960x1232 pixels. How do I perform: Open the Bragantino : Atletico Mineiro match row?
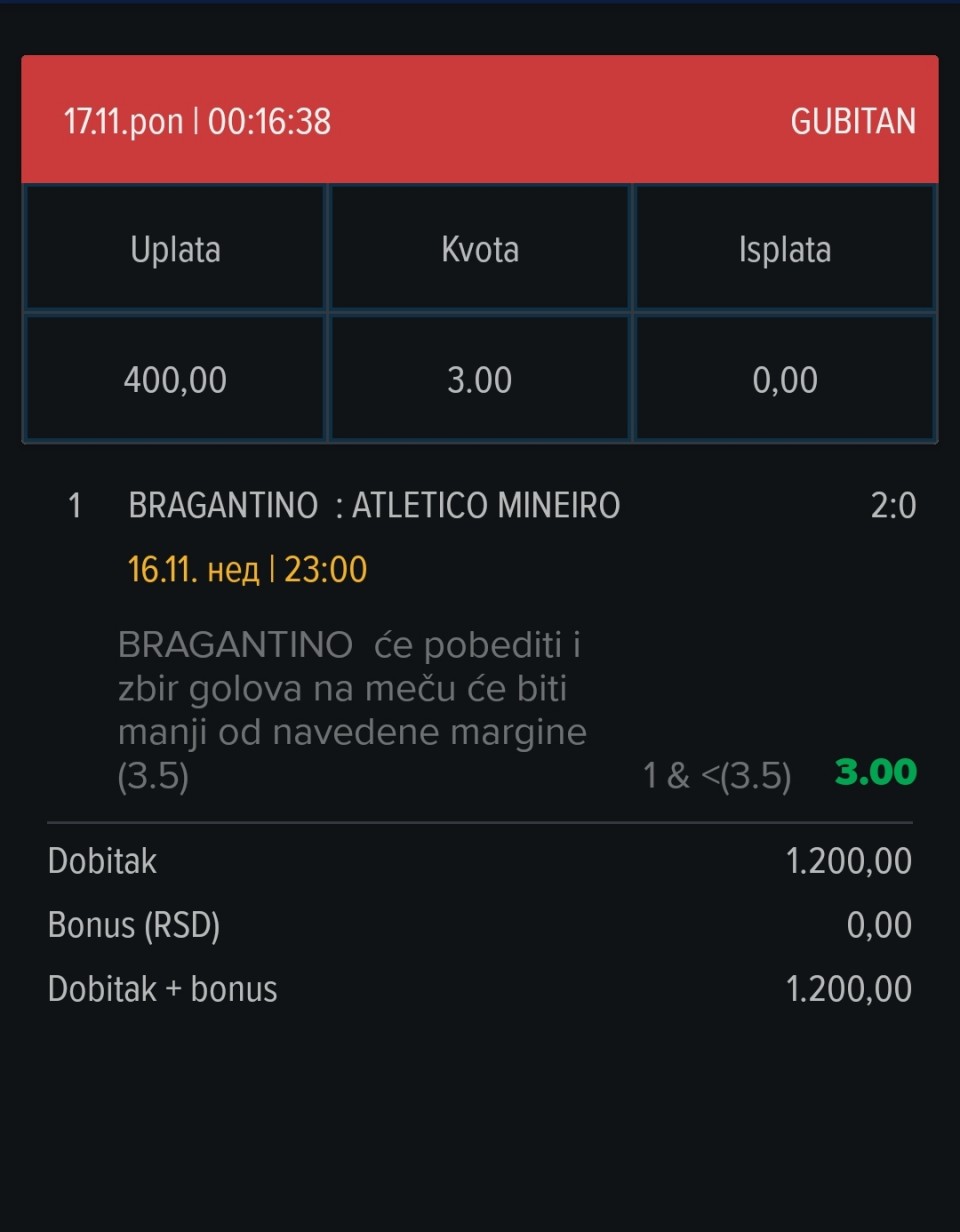pyautogui.click(x=374, y=506)
